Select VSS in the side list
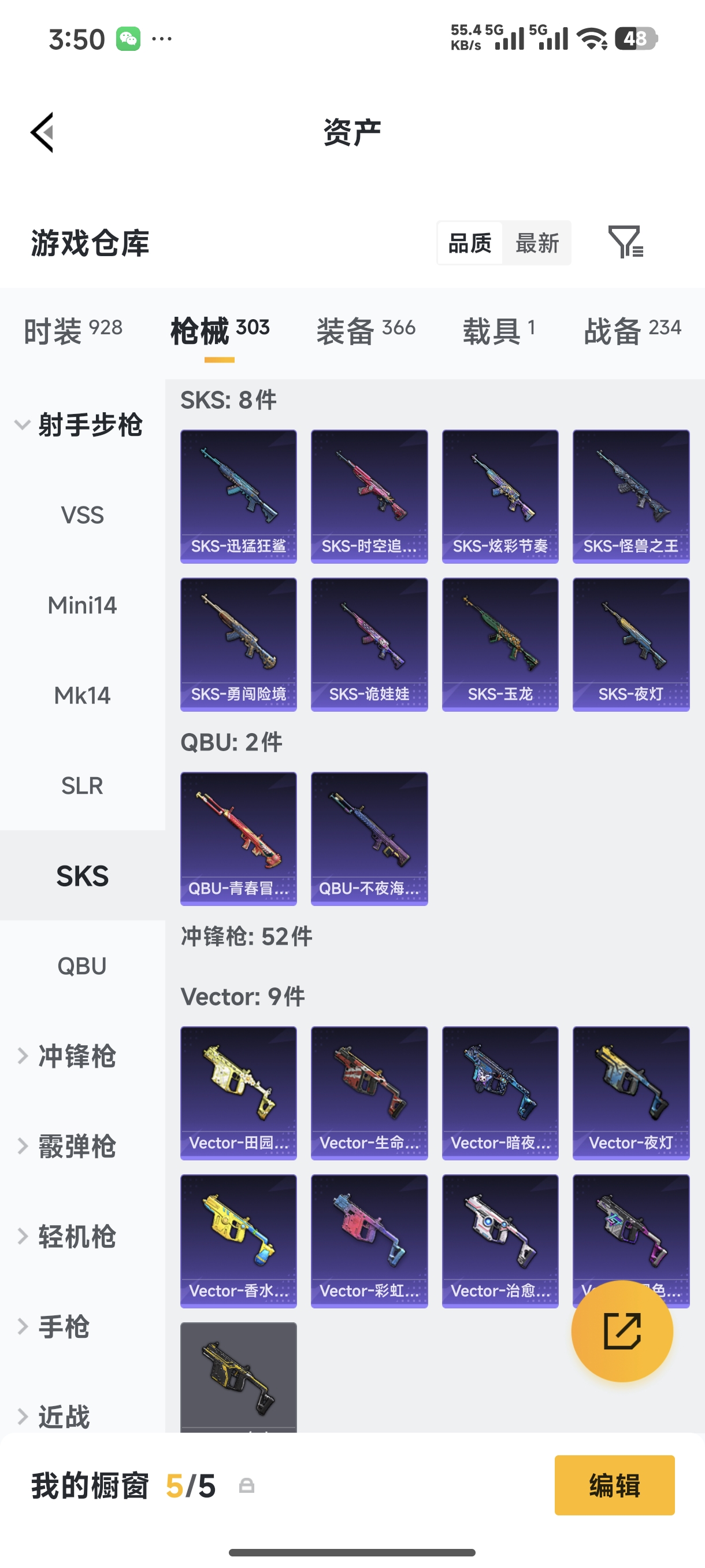 tap(82, 516)
